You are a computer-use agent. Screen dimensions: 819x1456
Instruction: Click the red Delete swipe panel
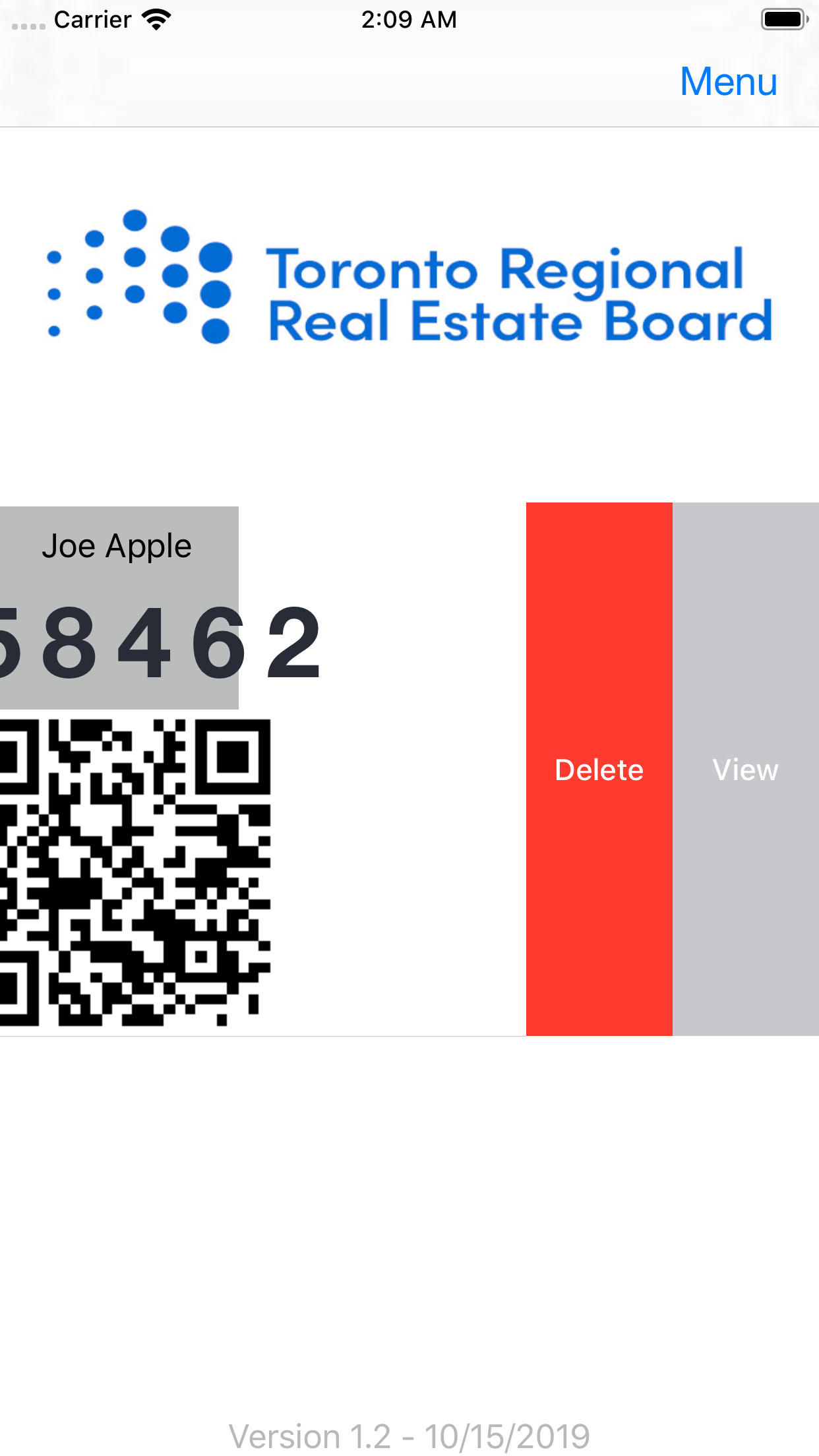click(599, 769)
